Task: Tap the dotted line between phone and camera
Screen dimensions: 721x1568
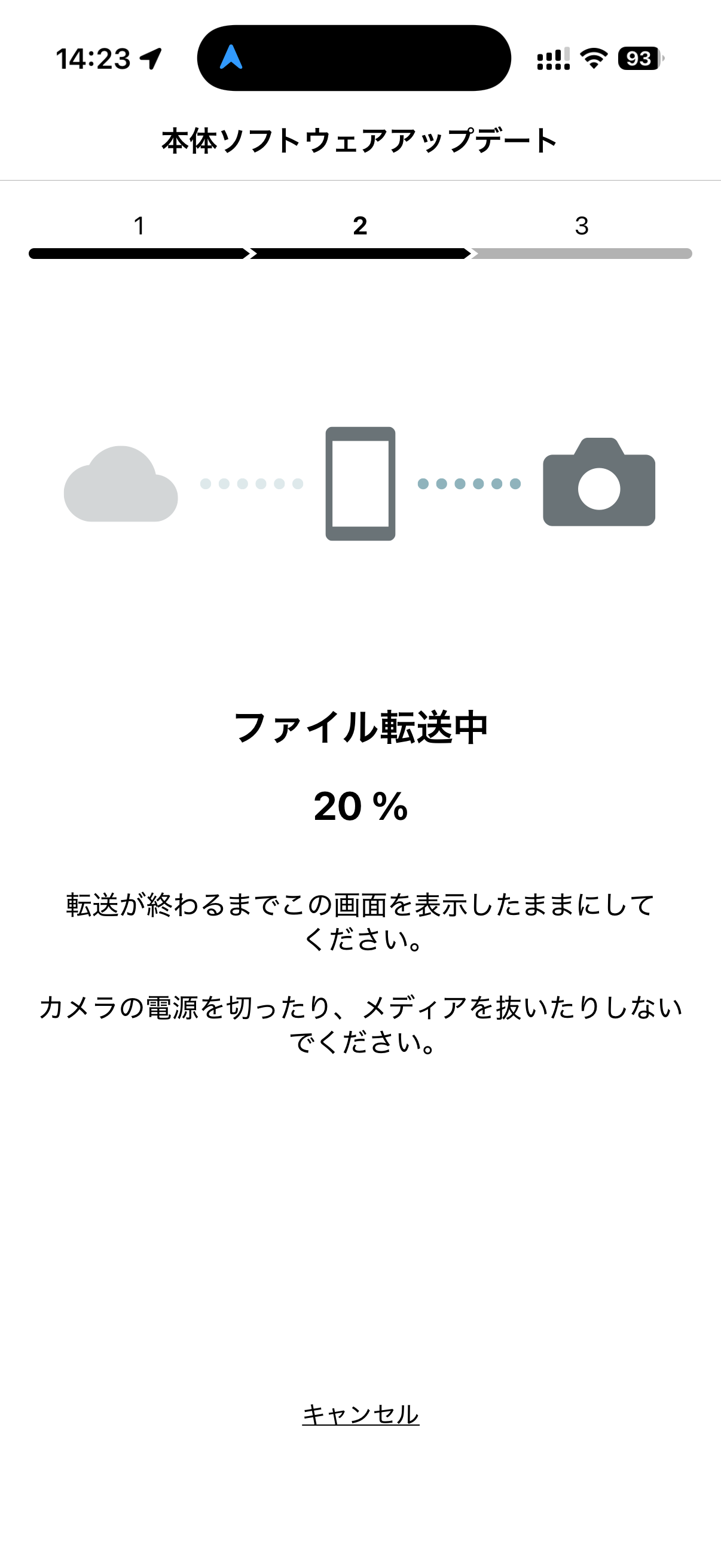Action: coord(469,484)
